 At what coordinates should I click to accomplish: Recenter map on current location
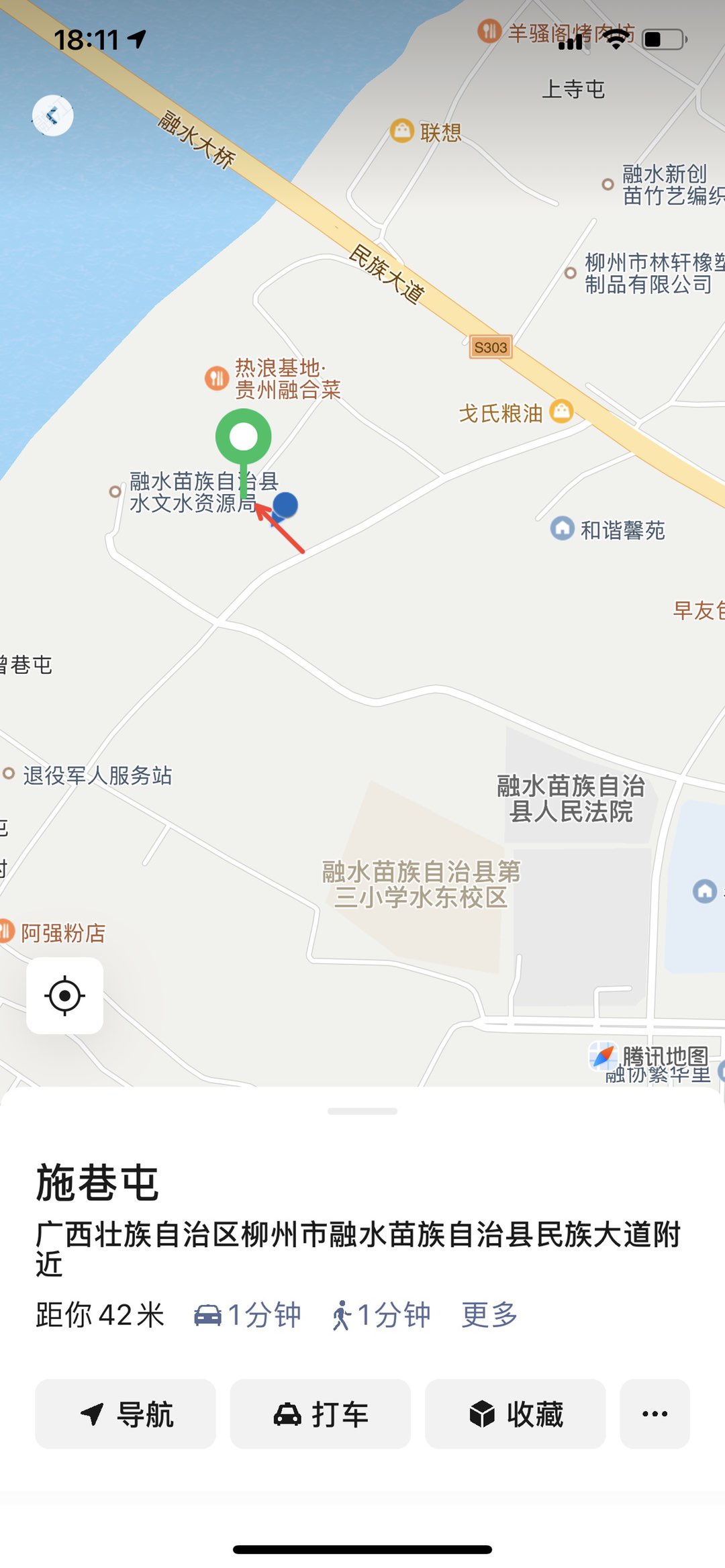tap(64, 995)
